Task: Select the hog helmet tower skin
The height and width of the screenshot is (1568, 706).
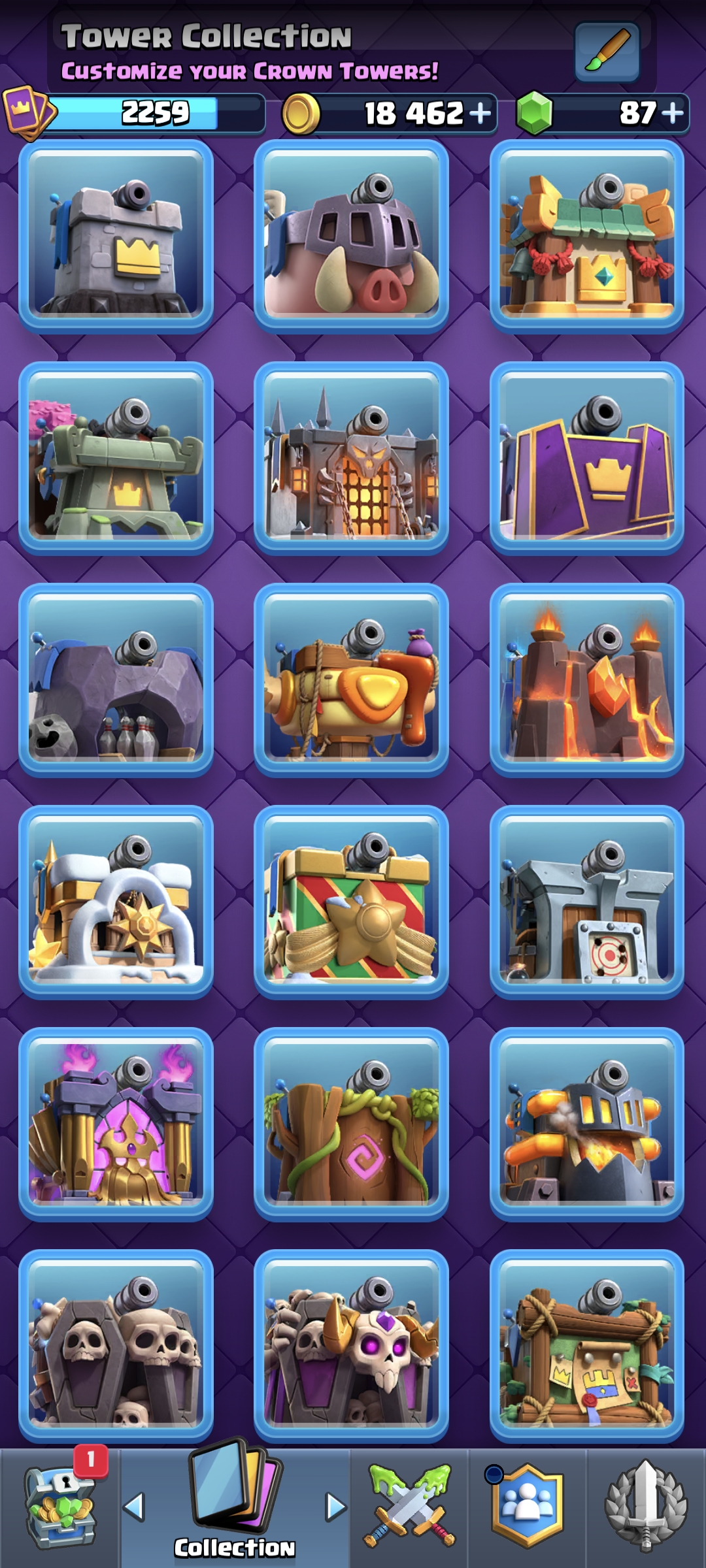Action: [351, 236]
